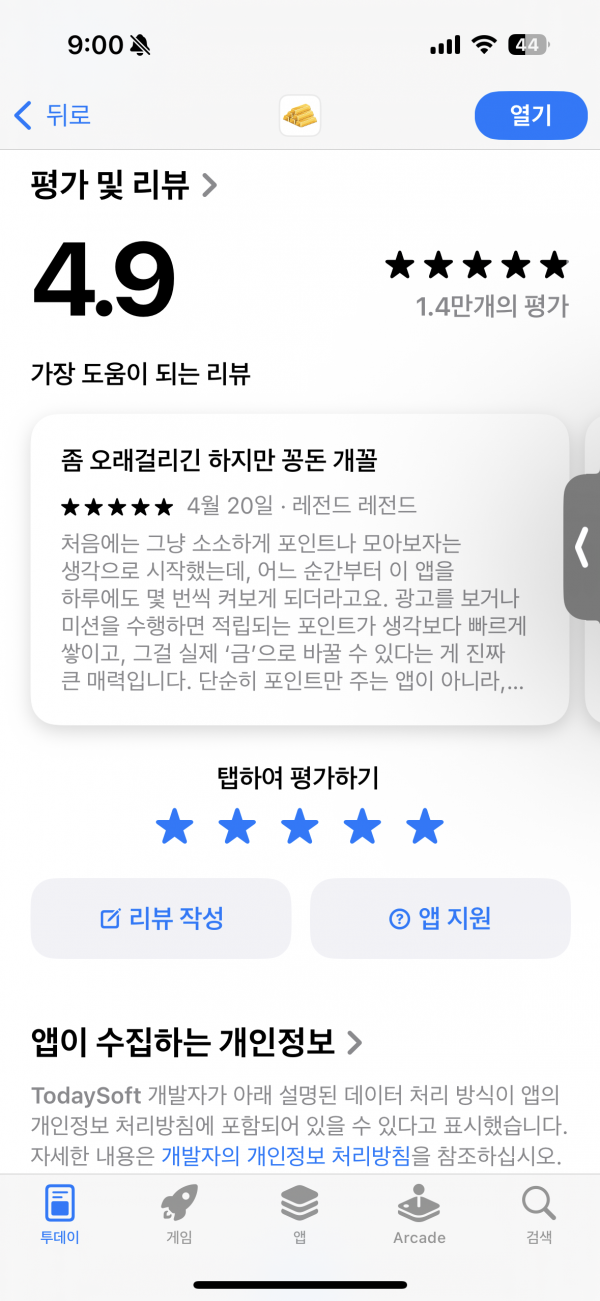This screenshot has height=1301, width=600.
Task: Expand 앱이 수집하는 개인정보 details
Action: [197, 1043]
